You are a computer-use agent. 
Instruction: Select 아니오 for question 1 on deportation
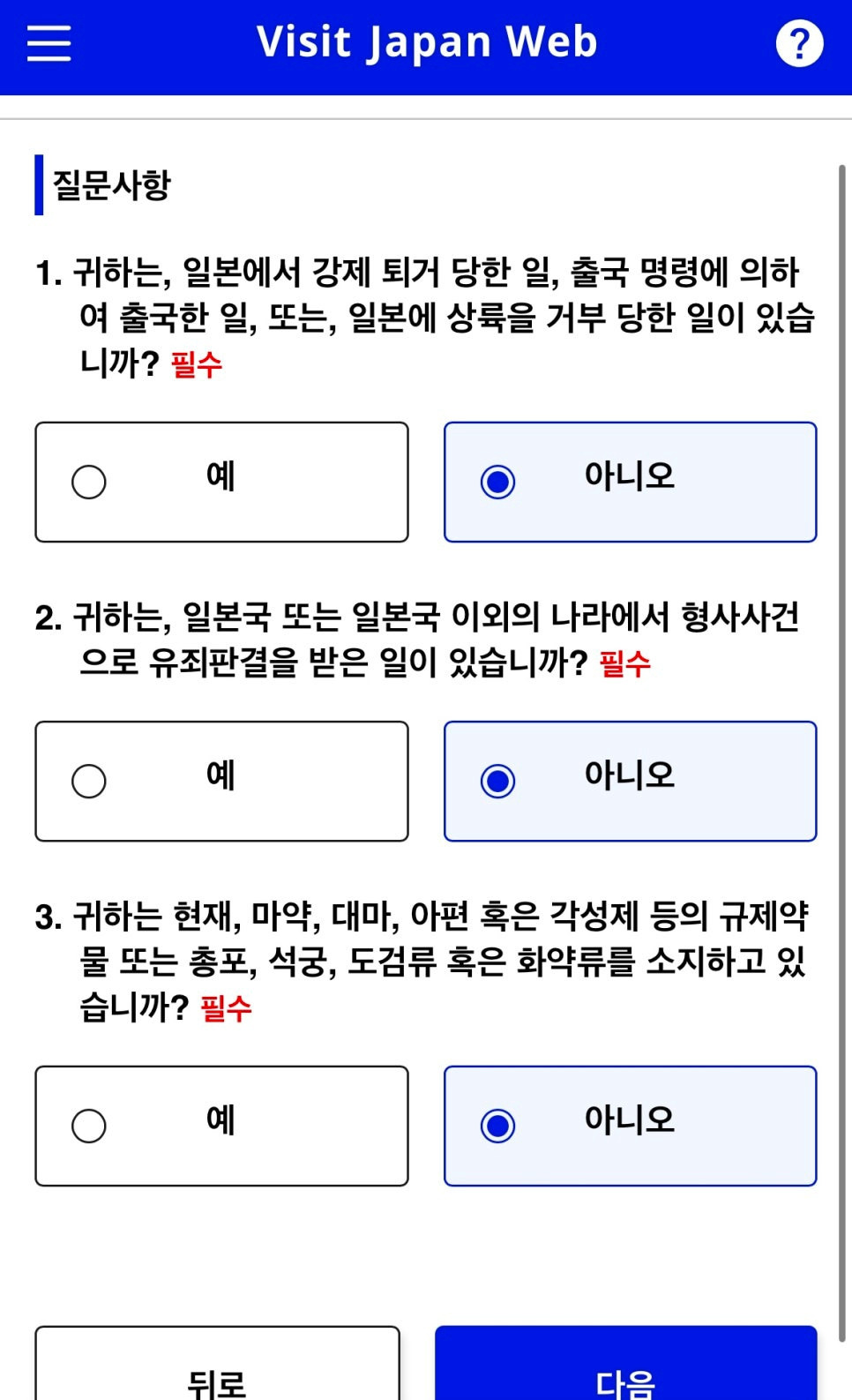click(x=630, y=482)
